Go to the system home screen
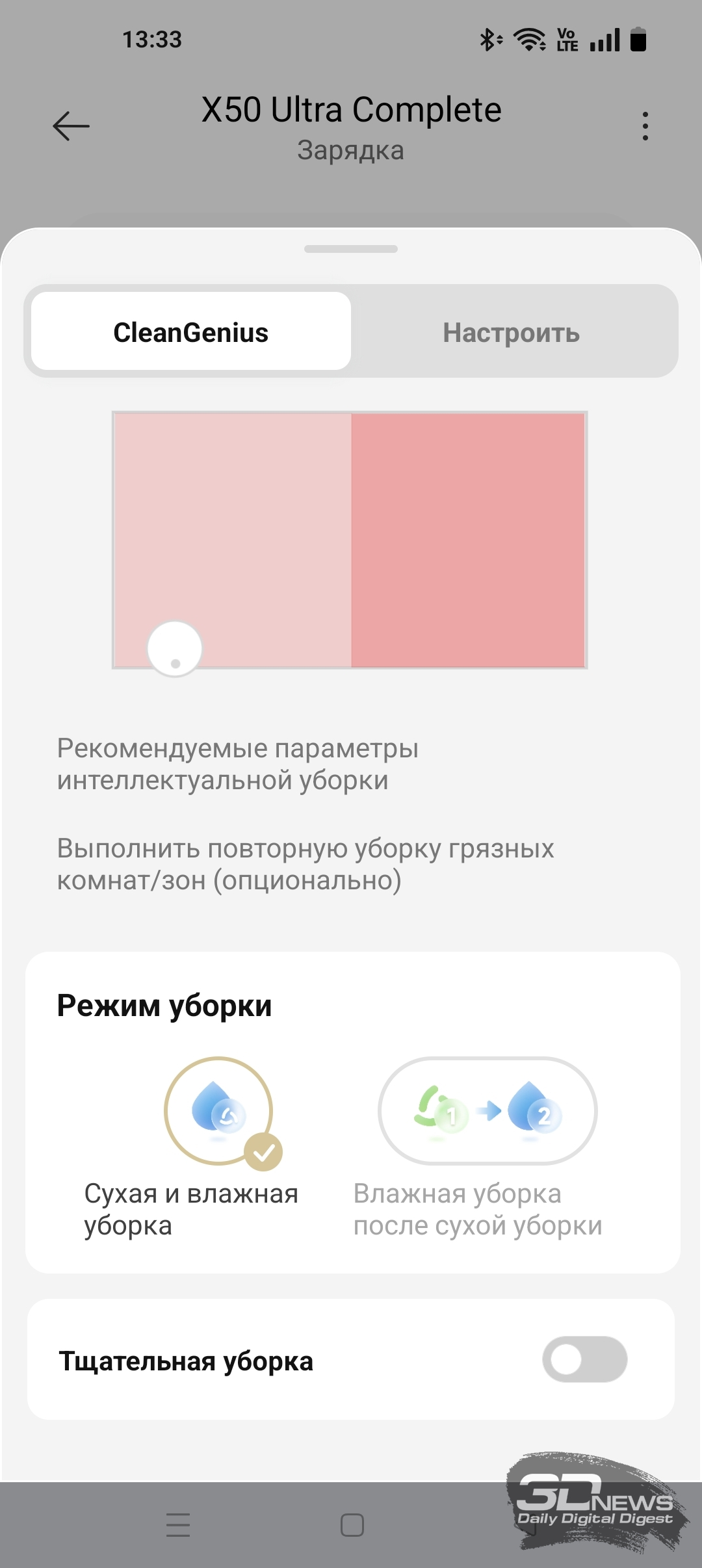702x1568 pixels. coord(352,1525)
